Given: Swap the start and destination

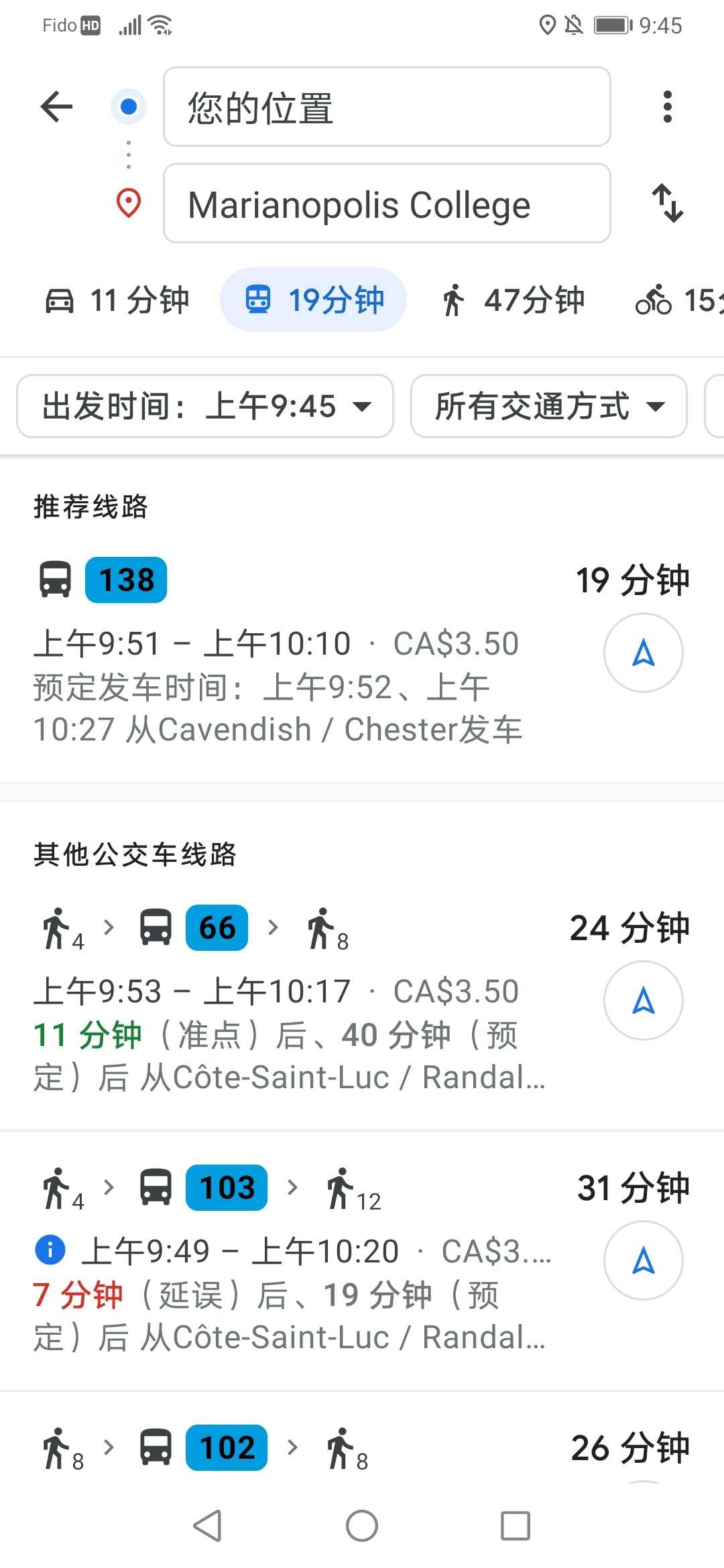Looking at the screenshot, I should coord(668,203).
